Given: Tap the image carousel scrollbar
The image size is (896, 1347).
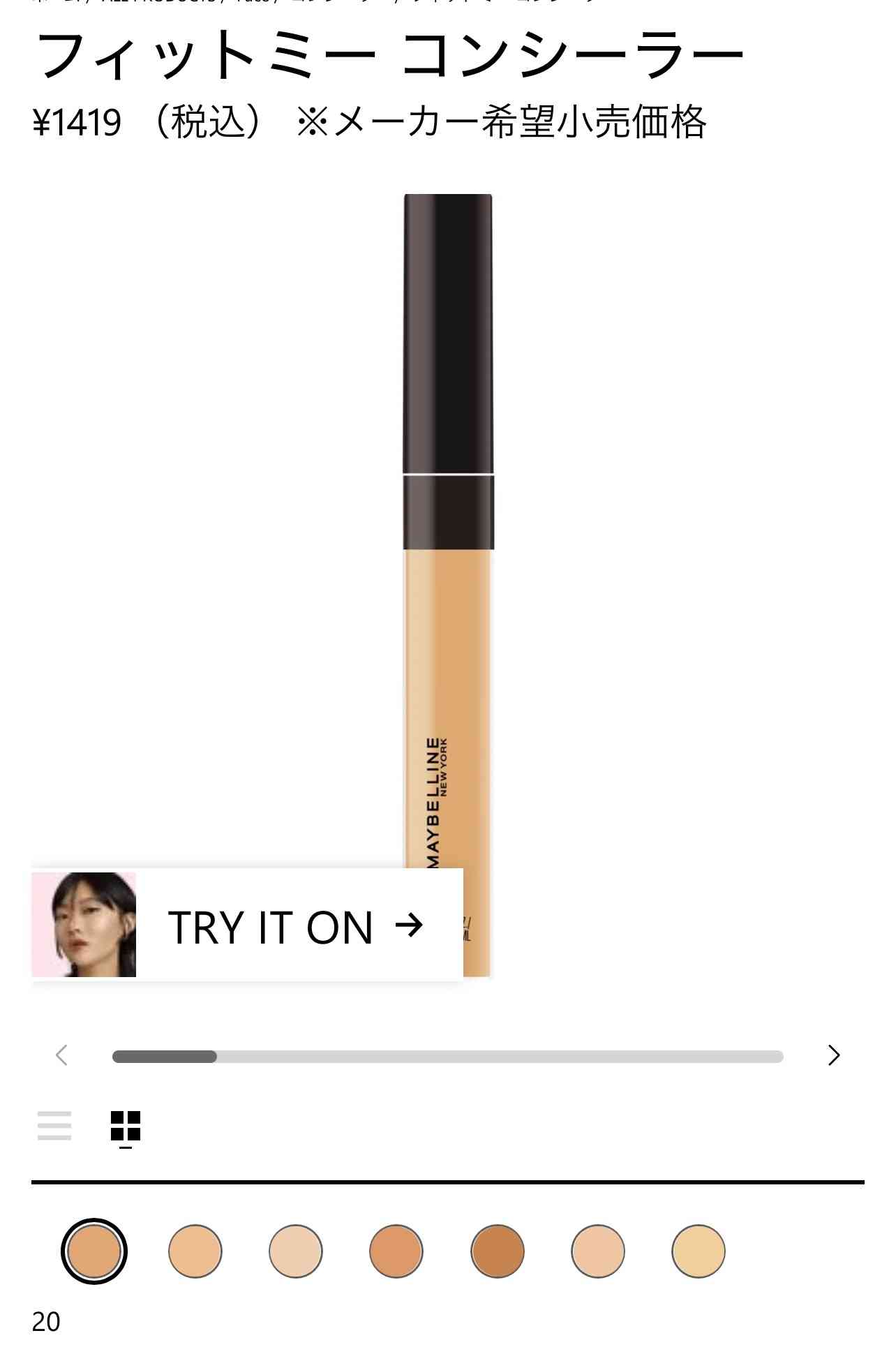Looking at the screenshot, I should coord(448,1057).
